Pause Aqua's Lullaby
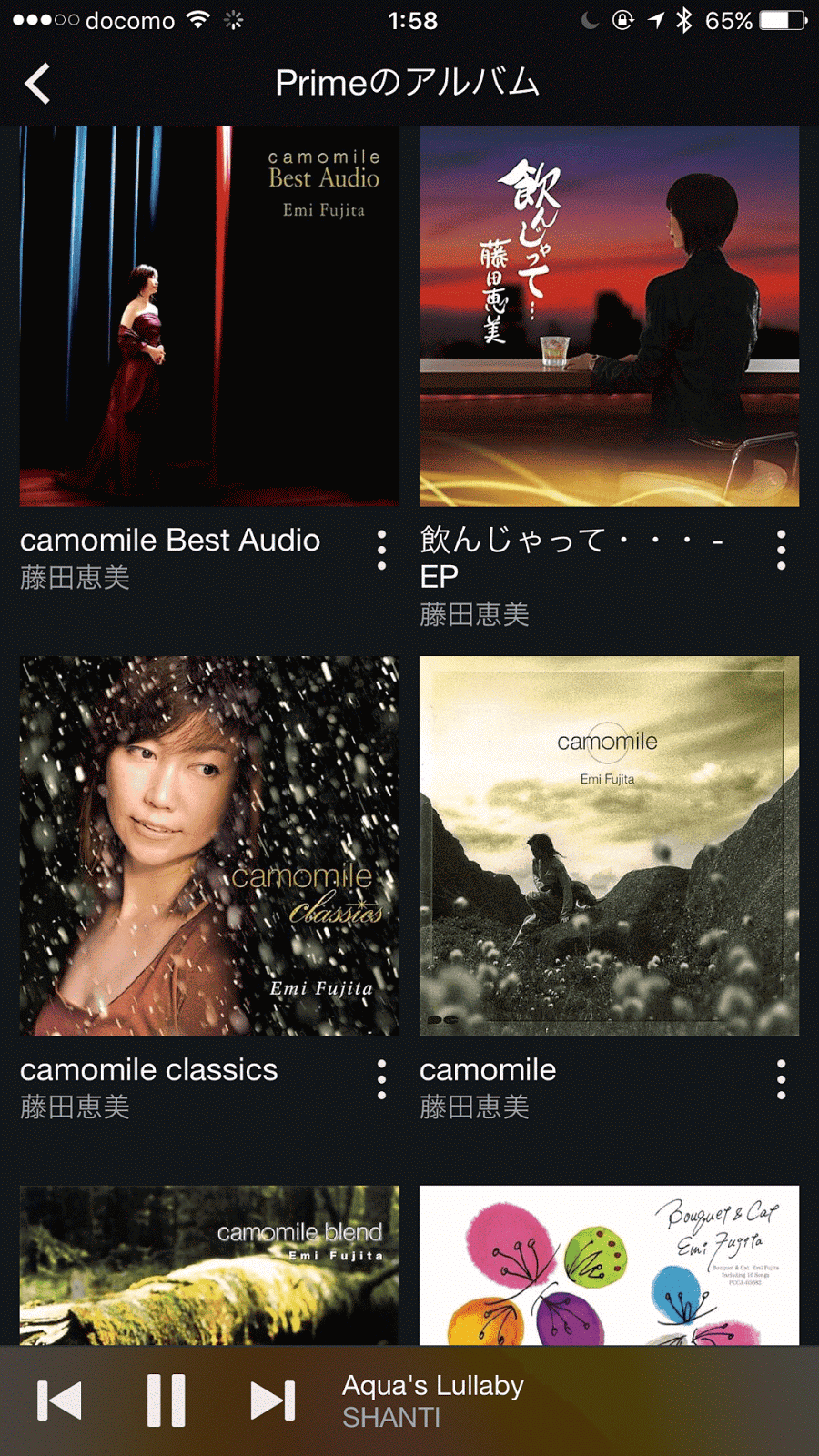This screenshot has width=819, height=1456. [167, 1400]
